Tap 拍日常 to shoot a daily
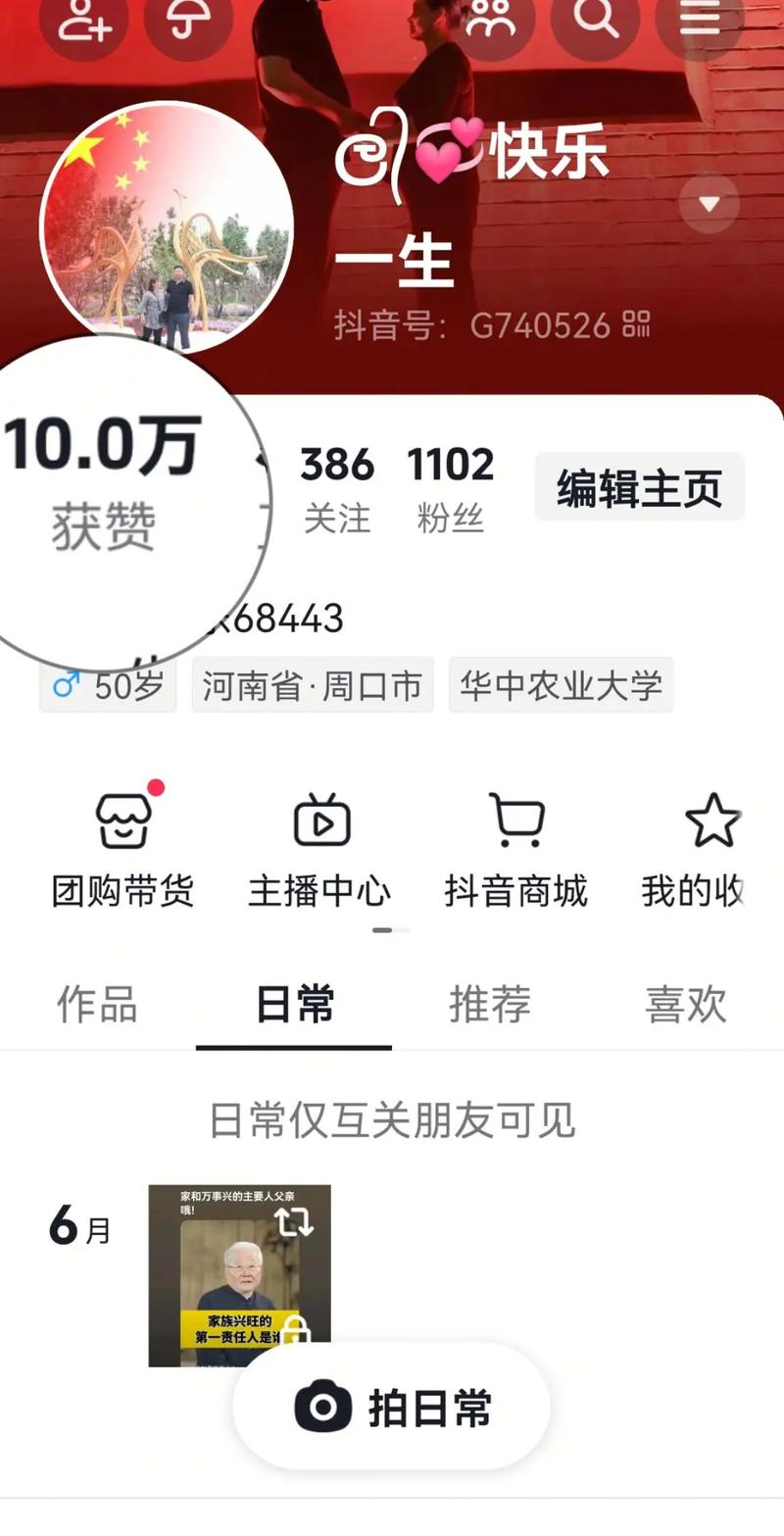The width and height of the screenshot is (784, 1536). 392,1408
